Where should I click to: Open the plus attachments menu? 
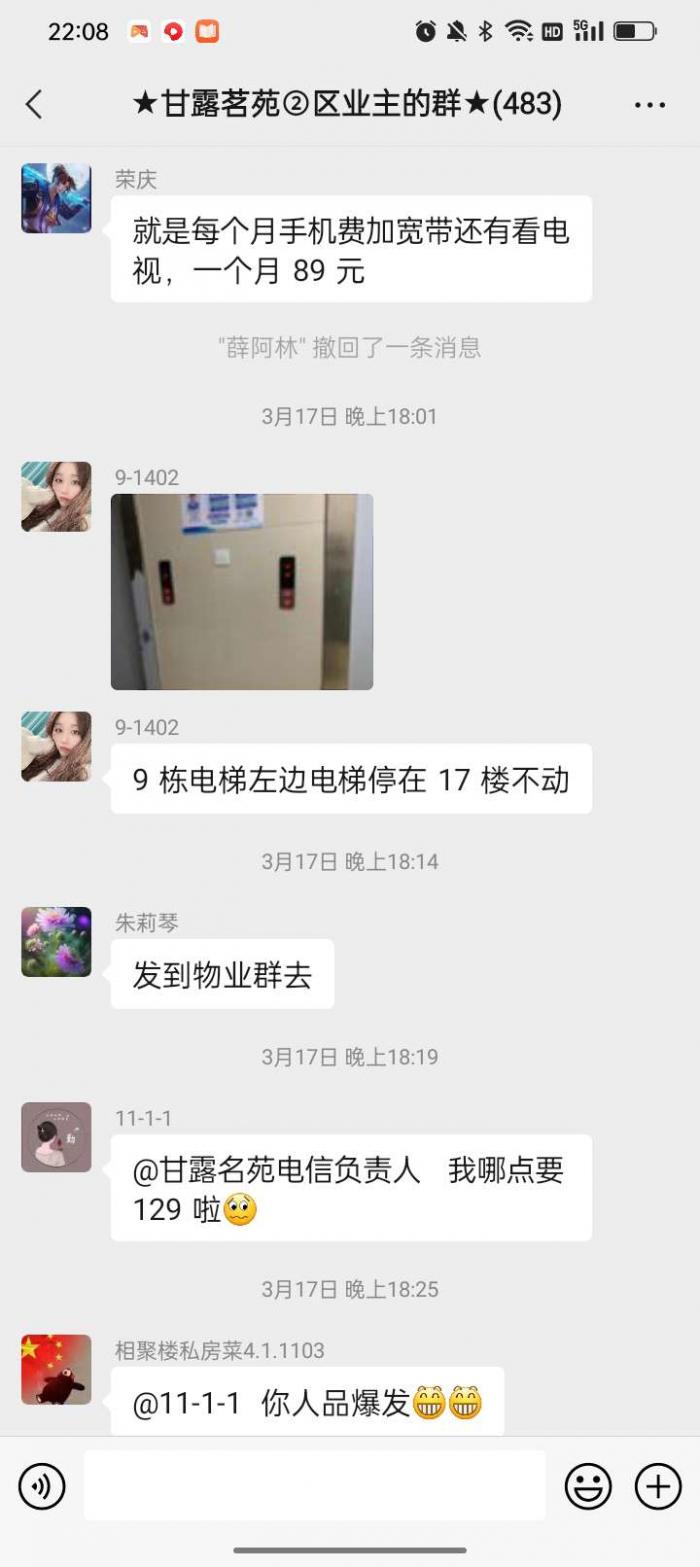(x=658, y=1486)
